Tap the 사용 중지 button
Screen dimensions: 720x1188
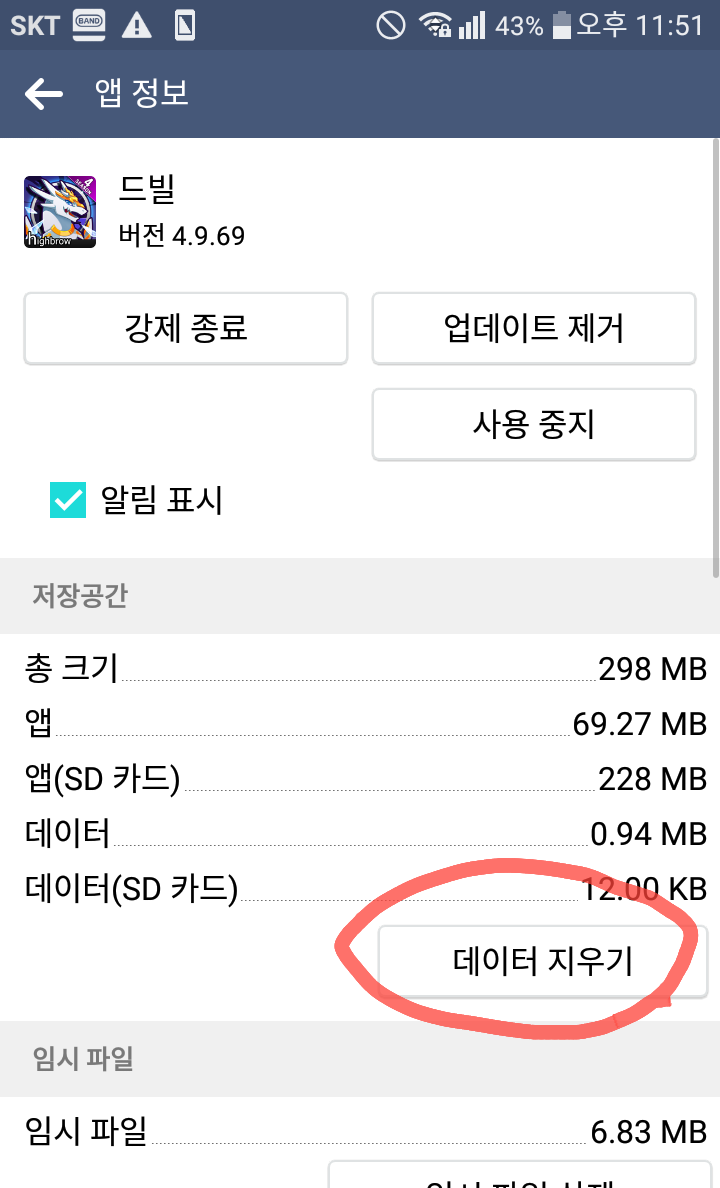[x=534, y=424]
